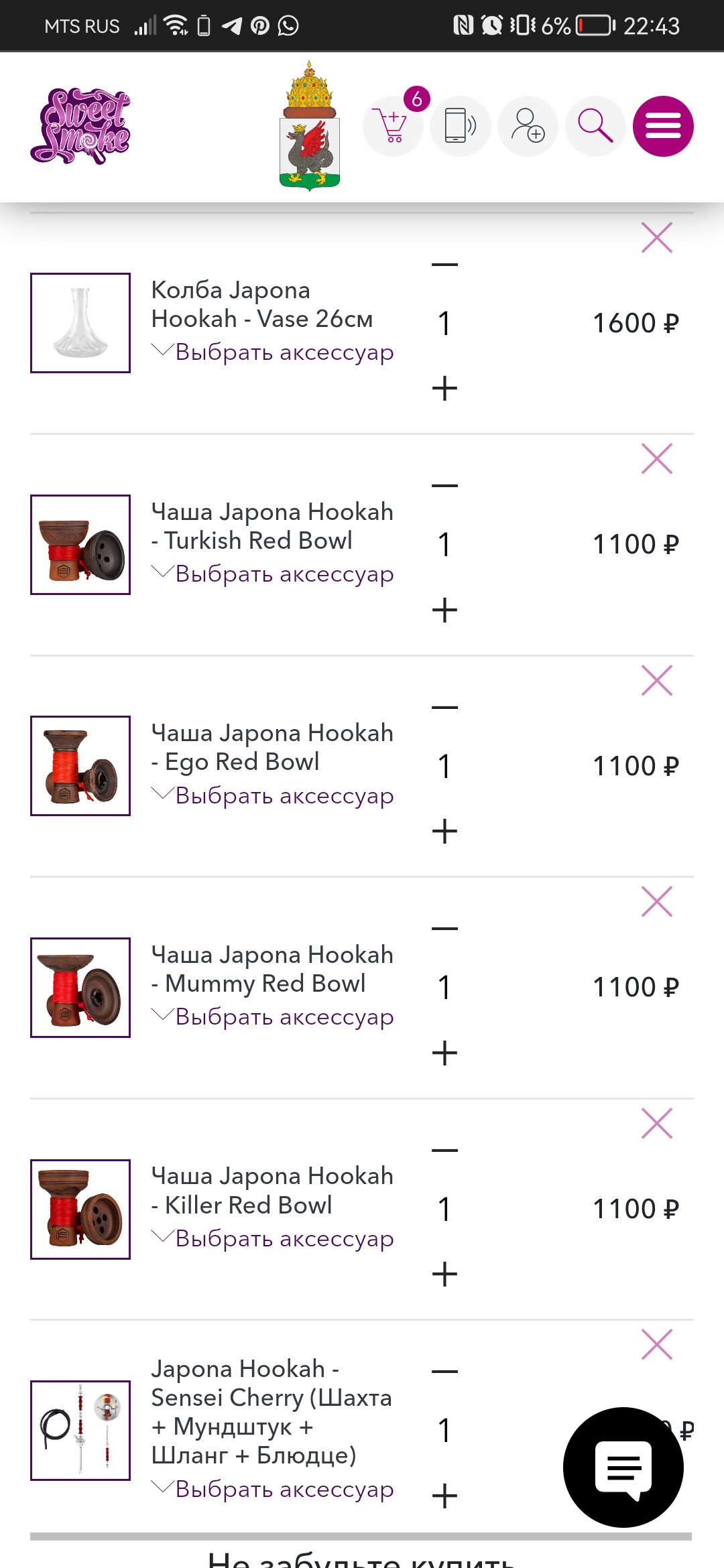Increase quantity of Ego Red Bowl

click(x=444, y=832)
